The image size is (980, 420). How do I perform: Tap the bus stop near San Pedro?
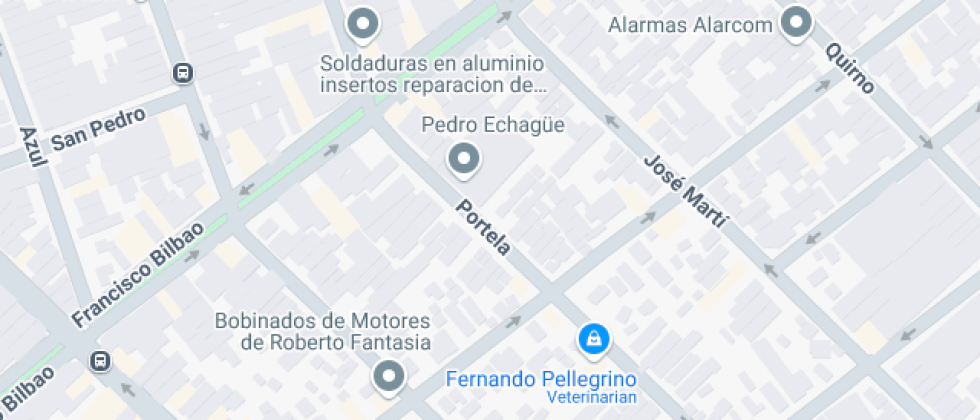pos(182,73)
